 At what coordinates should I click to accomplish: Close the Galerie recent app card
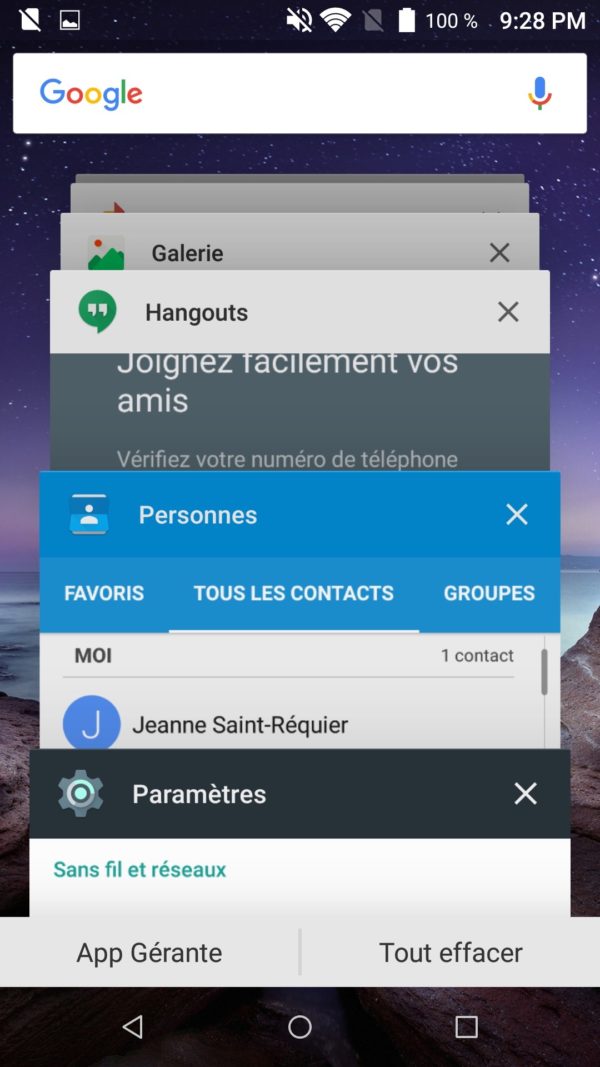tap(499, 253)
